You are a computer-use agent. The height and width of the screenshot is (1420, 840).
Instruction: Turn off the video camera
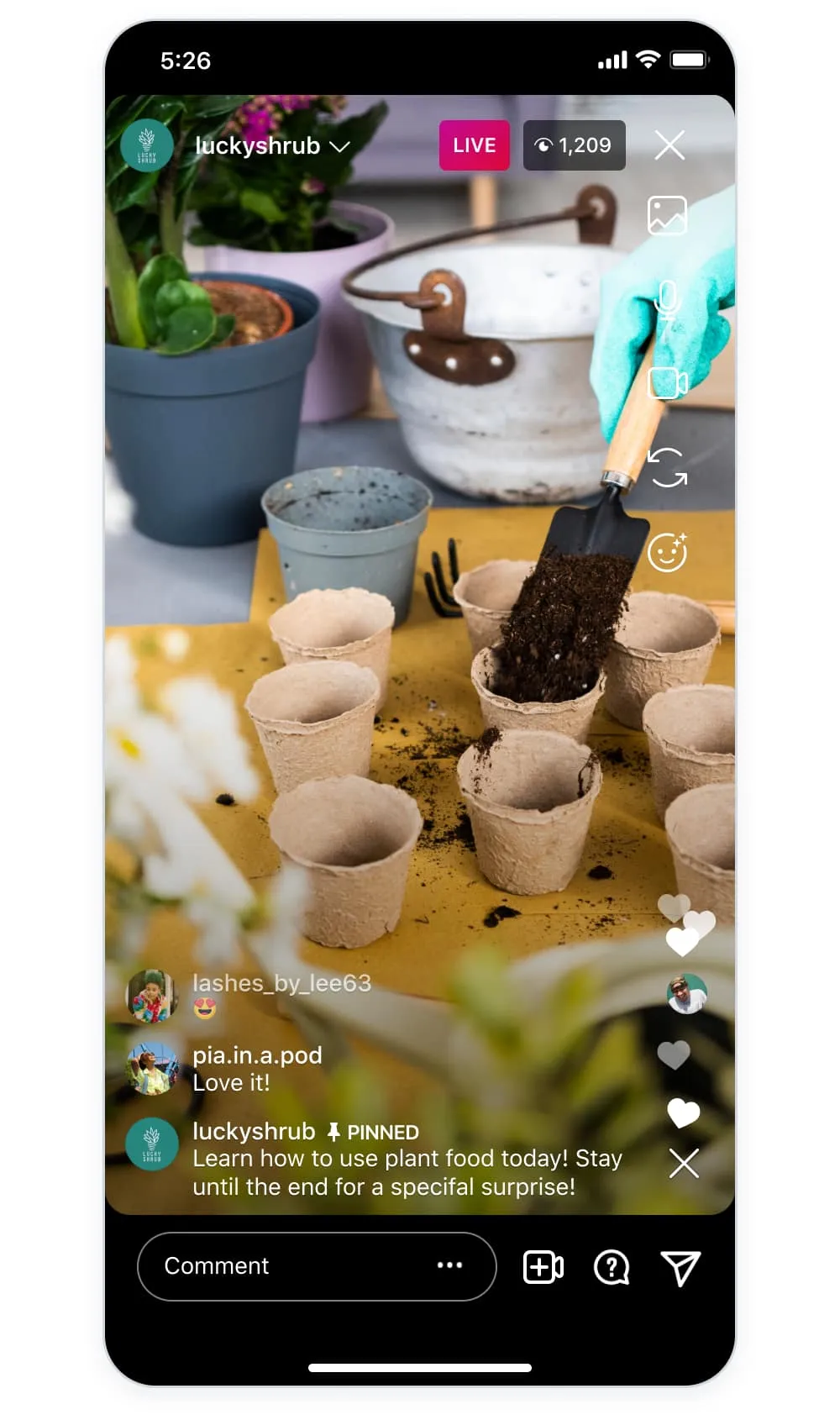[667, 383]
